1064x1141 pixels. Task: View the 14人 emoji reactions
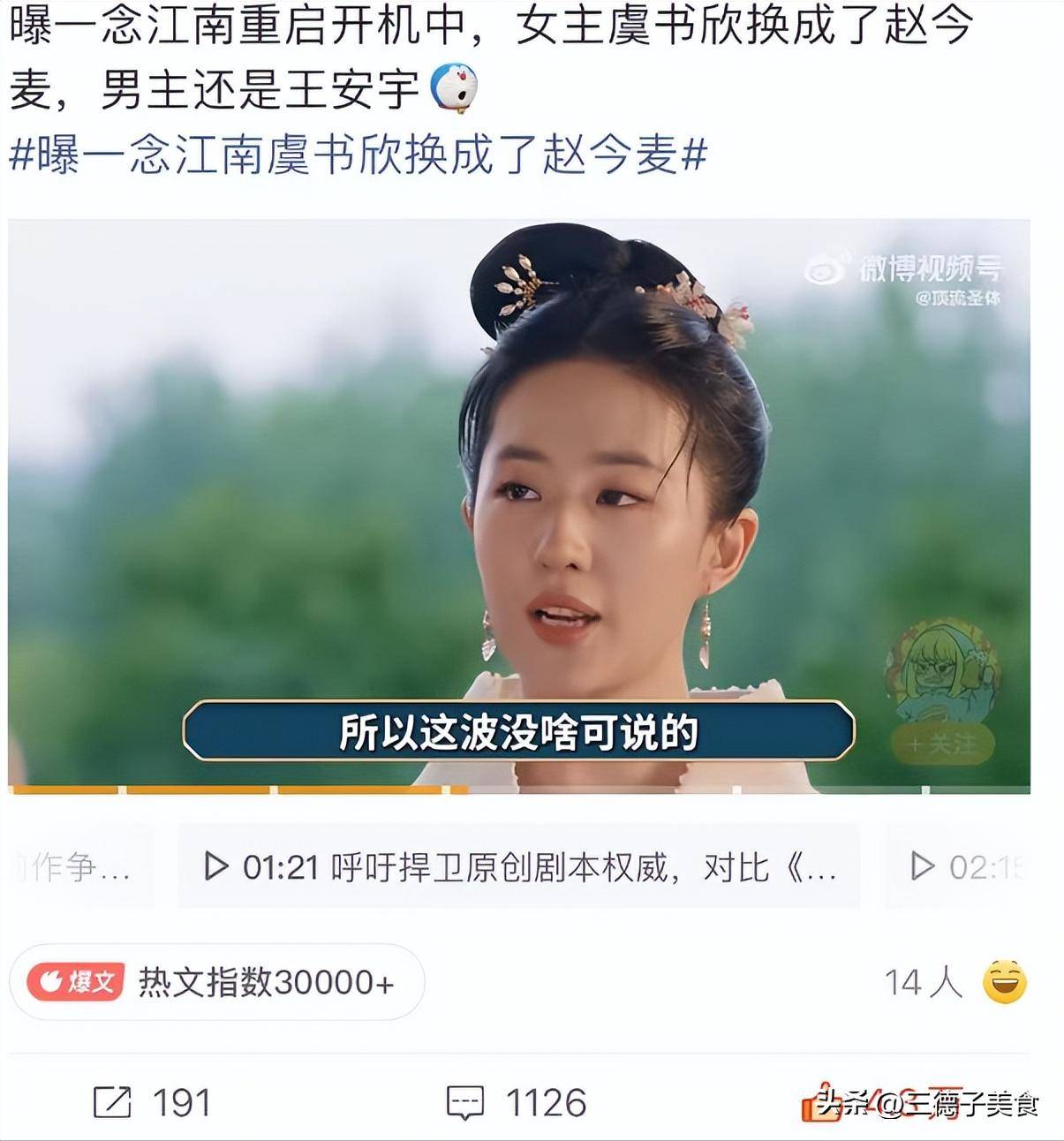[955, 982]
